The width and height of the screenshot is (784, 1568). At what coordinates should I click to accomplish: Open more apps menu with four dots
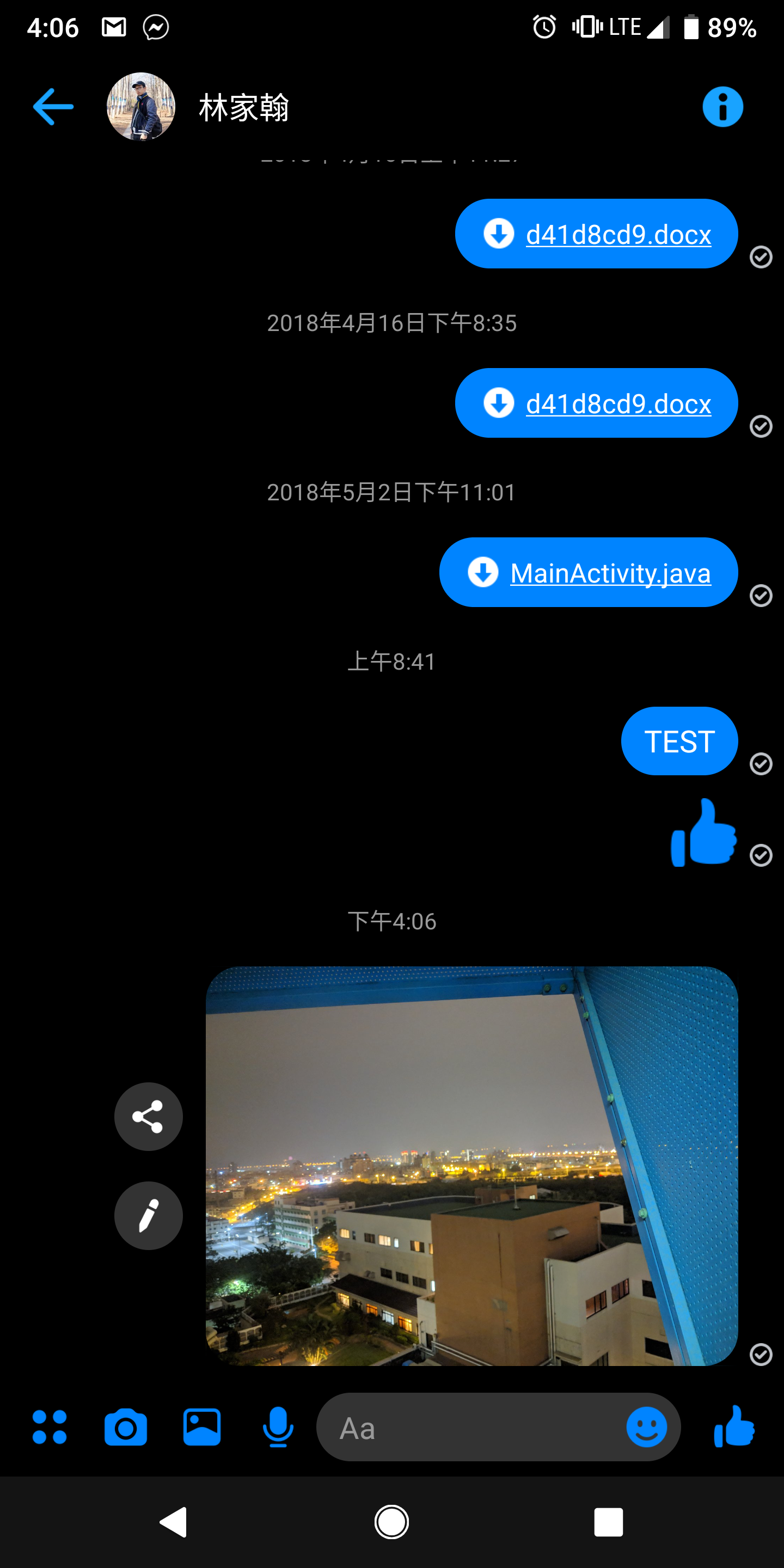pos(50,1428)
